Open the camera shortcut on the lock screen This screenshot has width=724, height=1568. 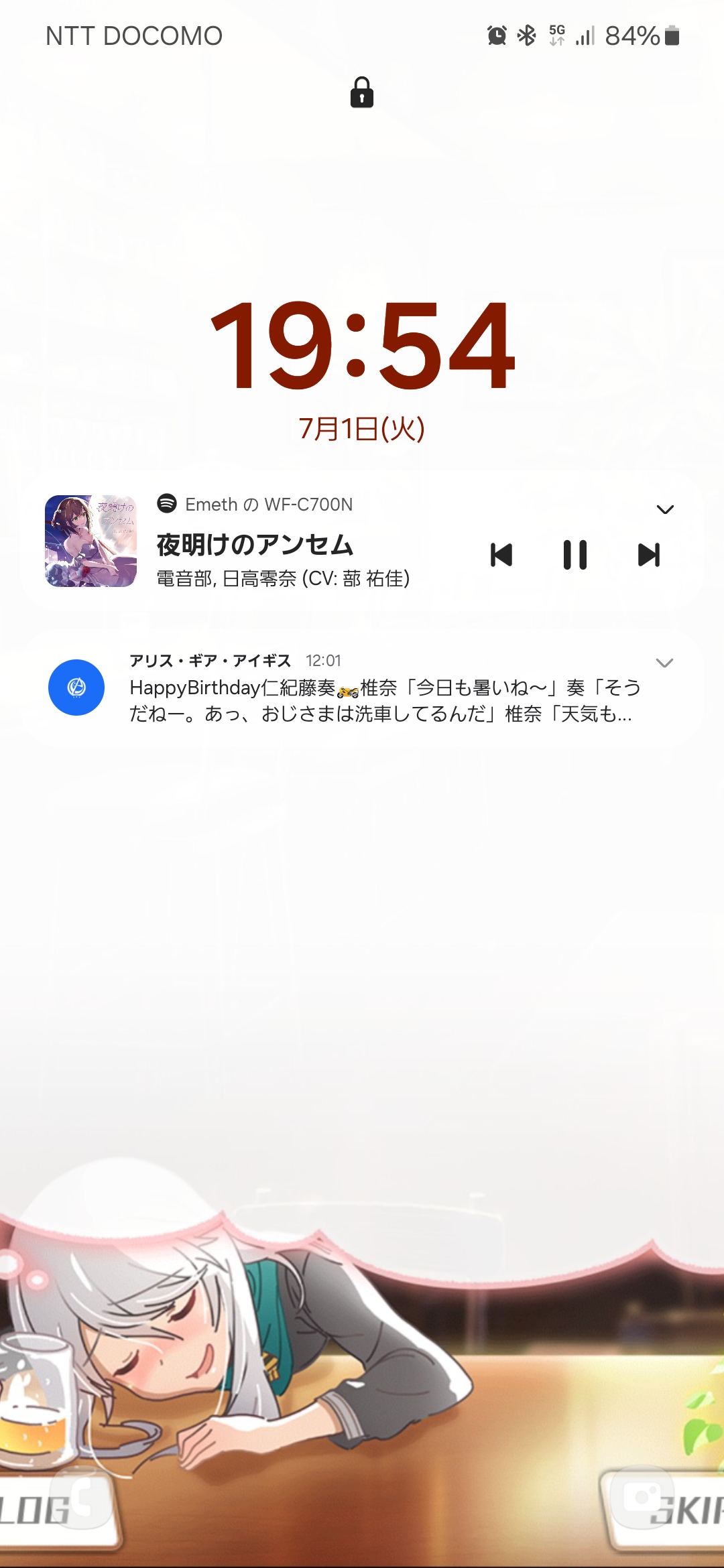tap(644, 1498)
